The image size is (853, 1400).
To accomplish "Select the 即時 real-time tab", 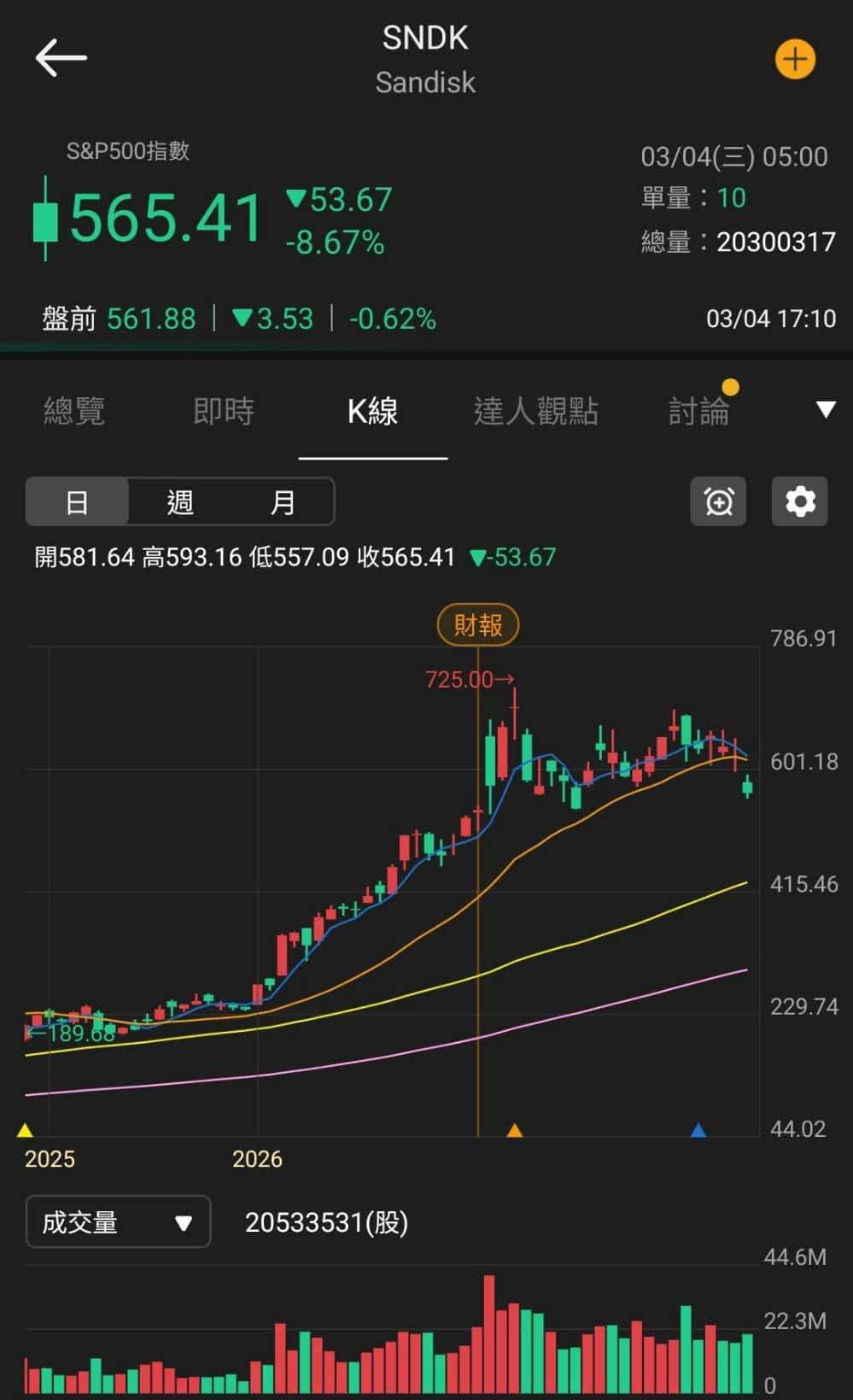I will coord(224,412).
